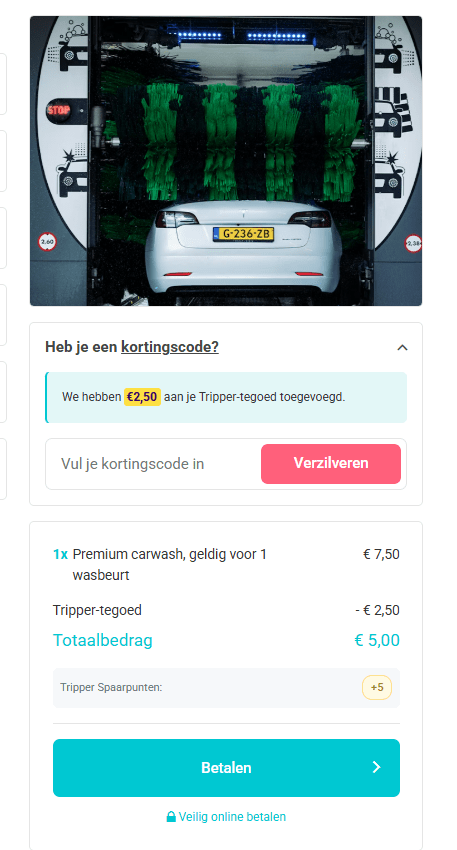Proceed to payment with Betalen

pos(226,768)
